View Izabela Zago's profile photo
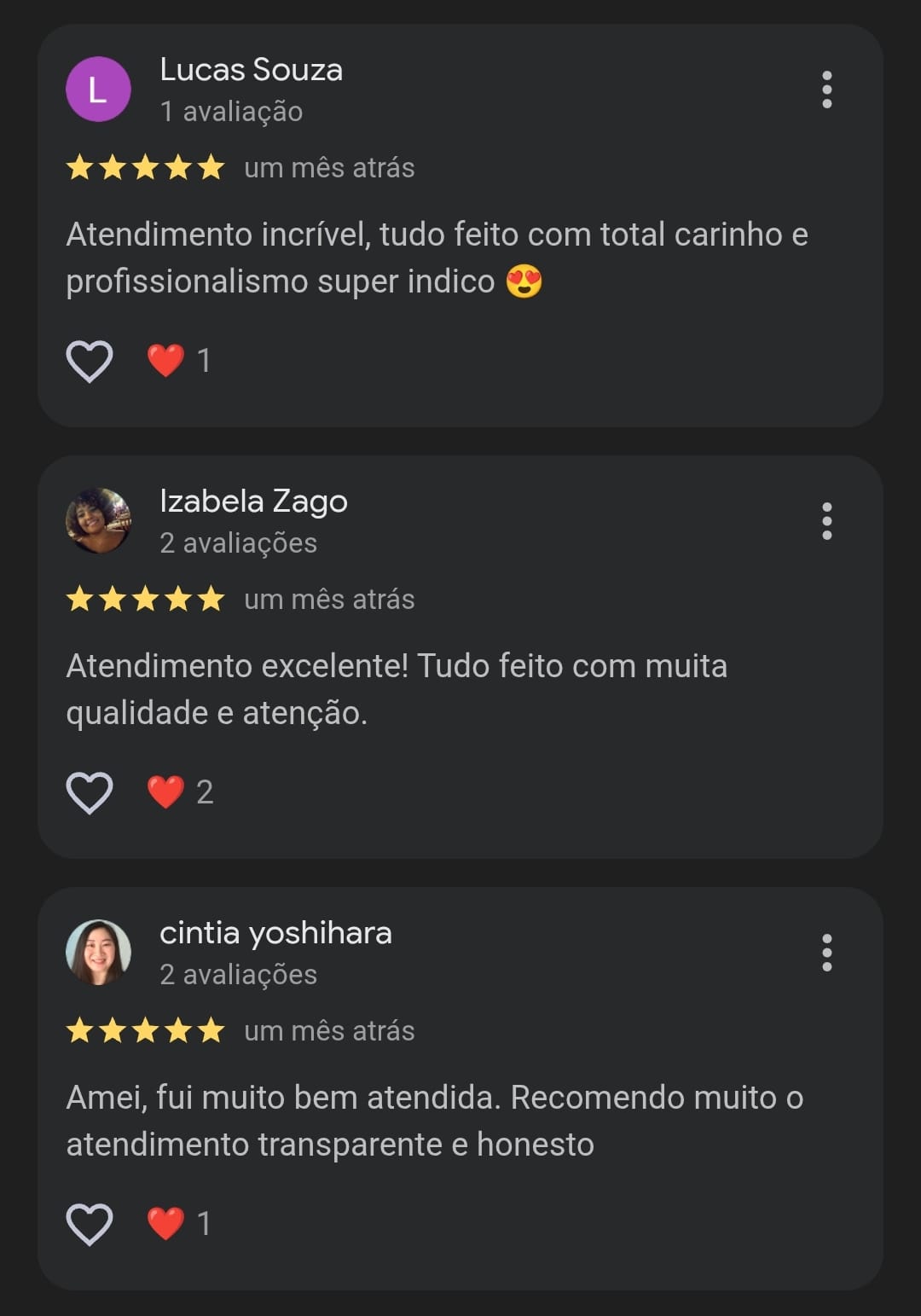 click(x=98, y=521)
